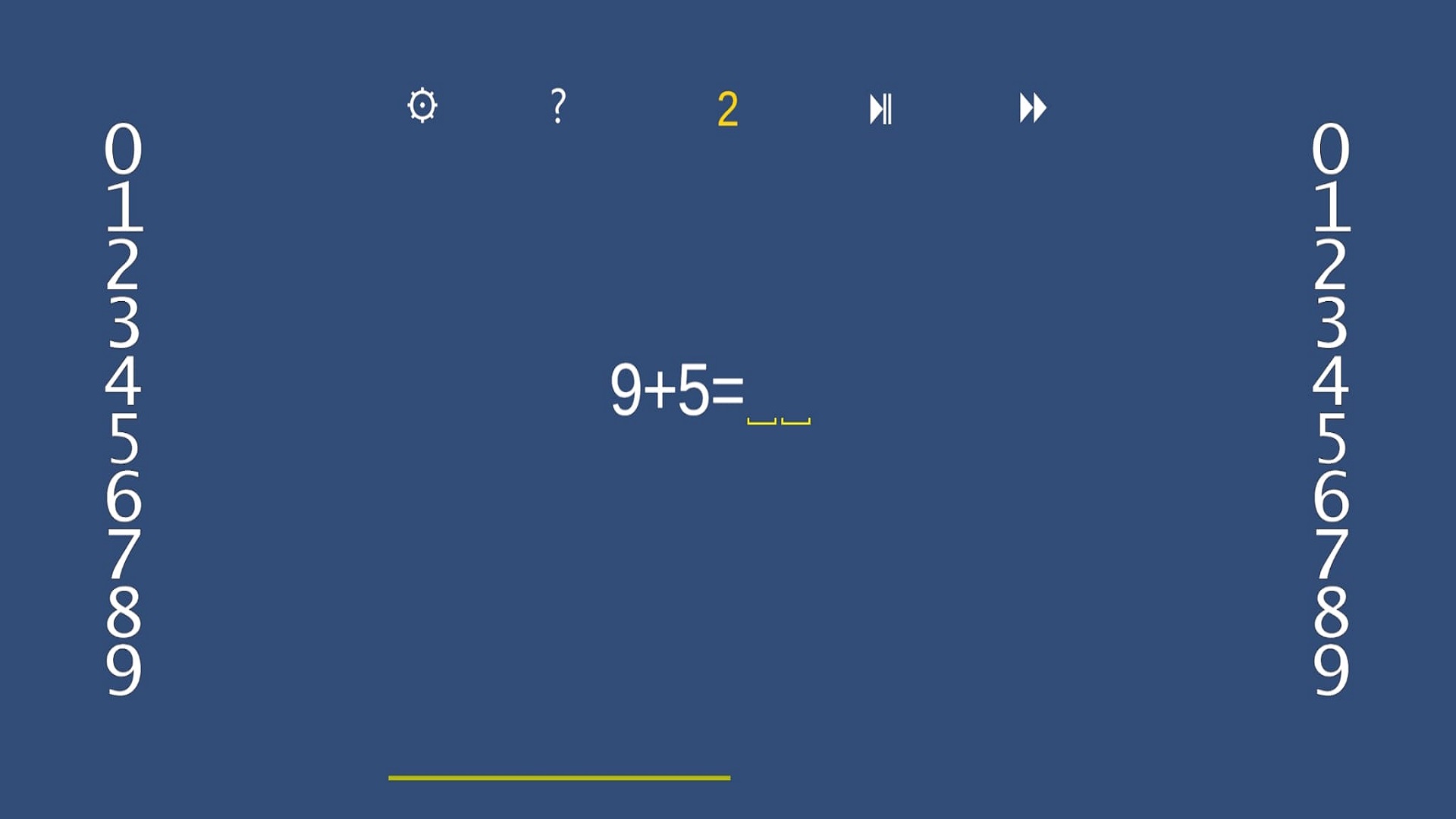The width and height of the screenshot is (1456, 819).
Task: Tap 2 in the right number column
Action: coord(1331,265)
